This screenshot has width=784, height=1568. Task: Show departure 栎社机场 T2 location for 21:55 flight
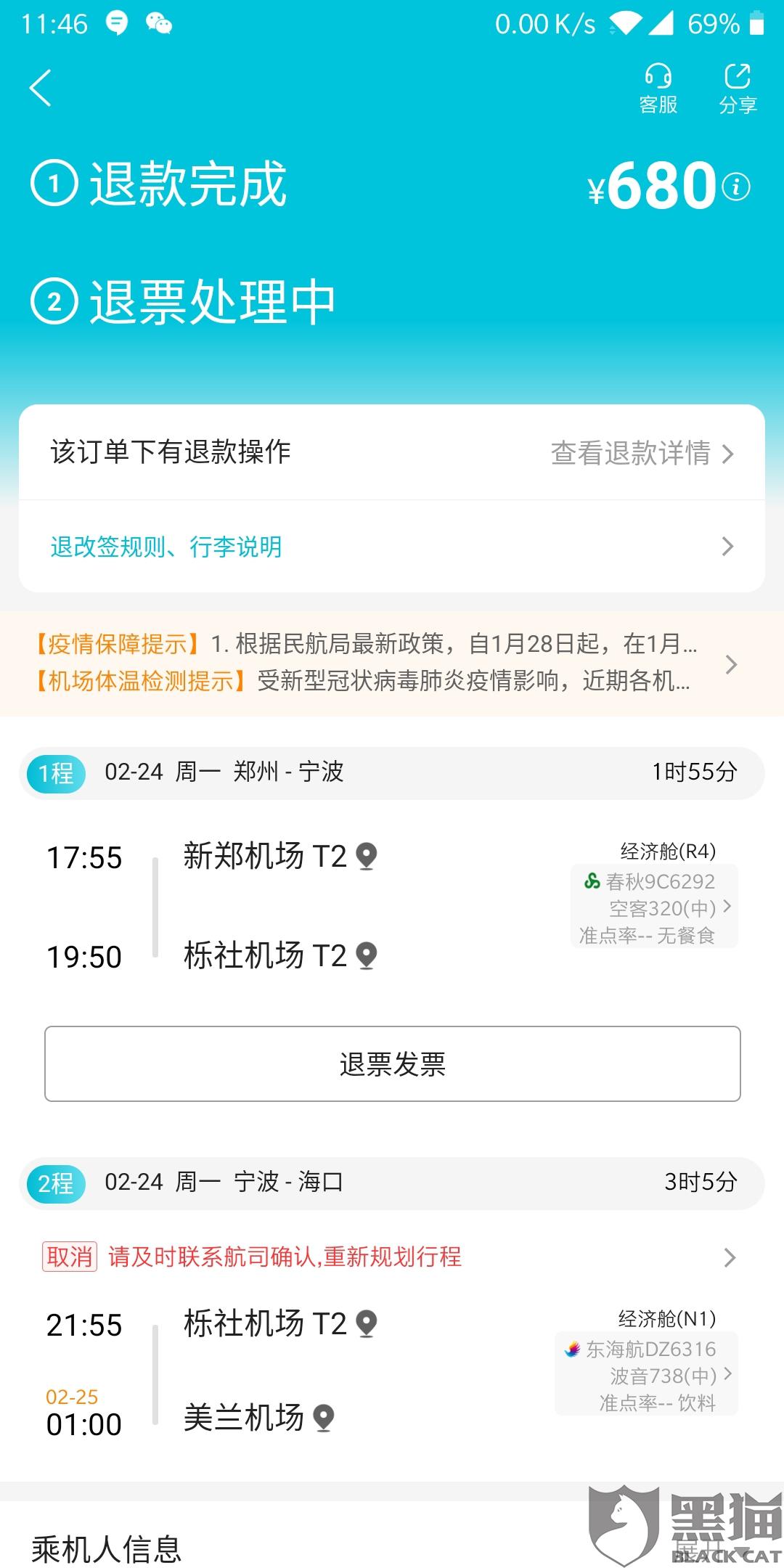[367, 1324]
